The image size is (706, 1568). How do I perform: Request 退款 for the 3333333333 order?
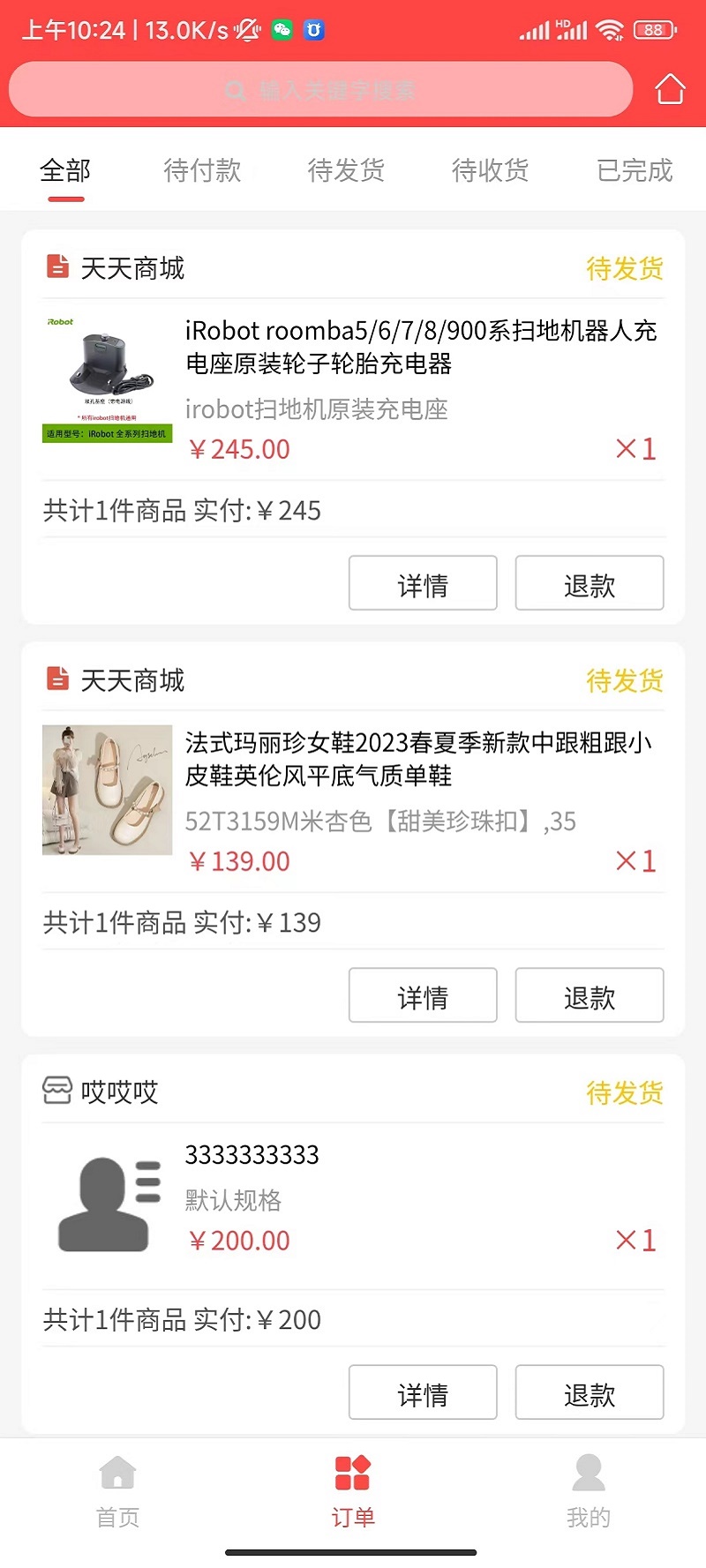(x=589, y=1392)
